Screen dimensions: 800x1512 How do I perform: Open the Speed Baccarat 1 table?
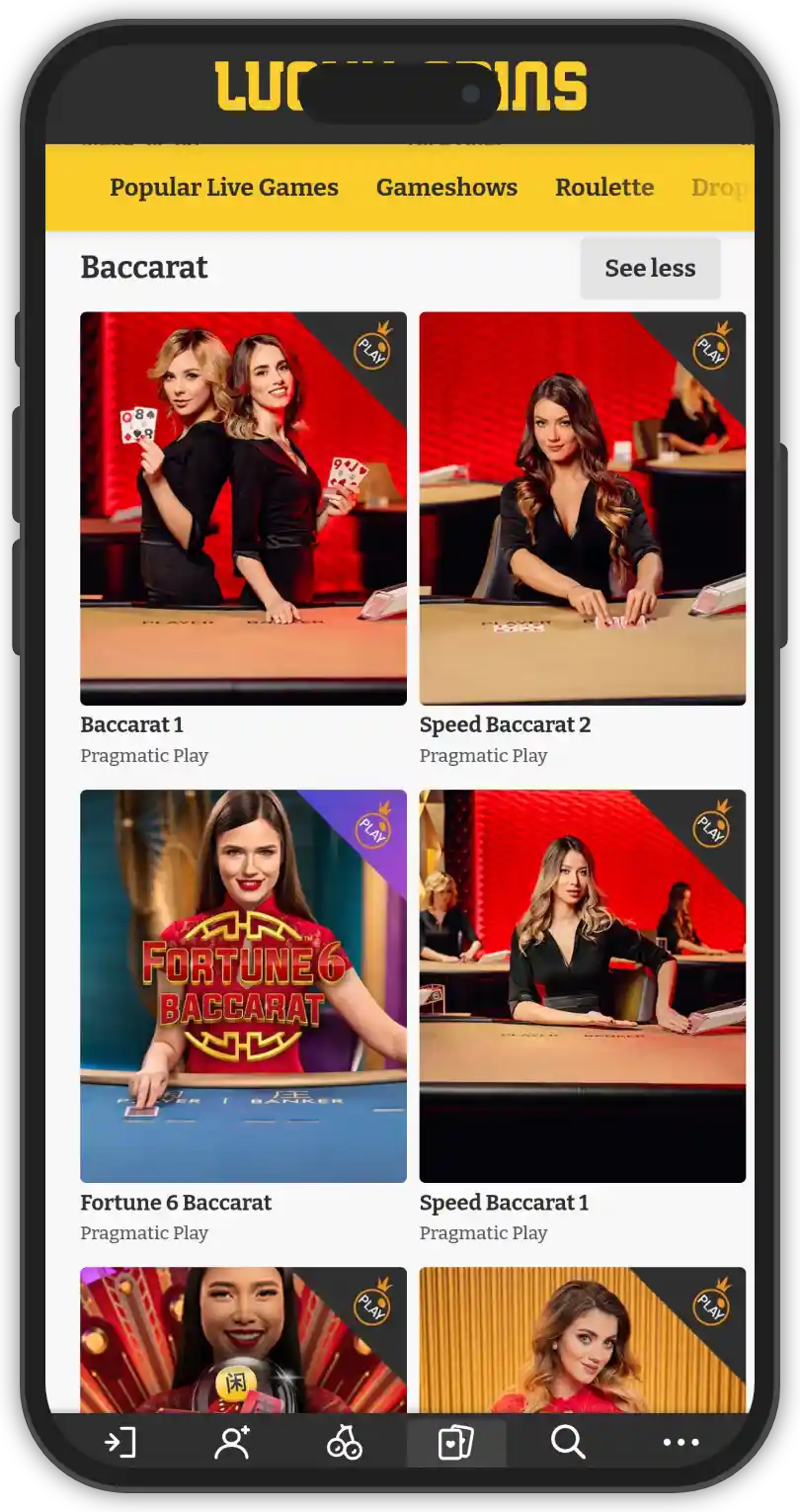(x=582, y=985)
